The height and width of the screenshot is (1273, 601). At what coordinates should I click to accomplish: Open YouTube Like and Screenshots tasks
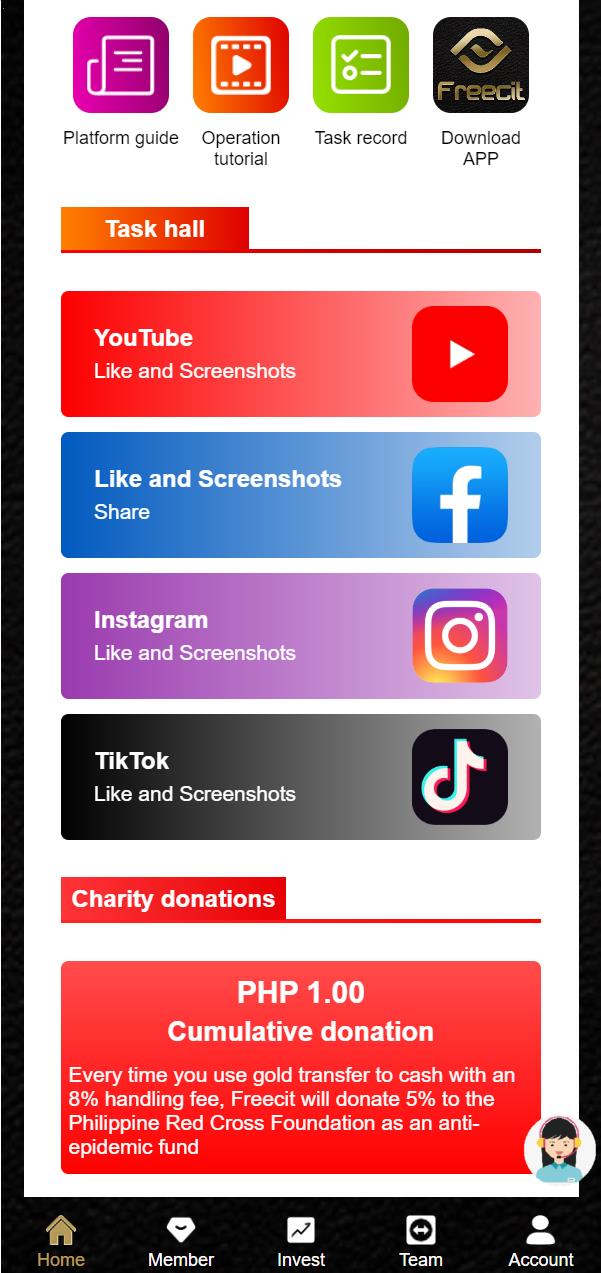point(301,354)
